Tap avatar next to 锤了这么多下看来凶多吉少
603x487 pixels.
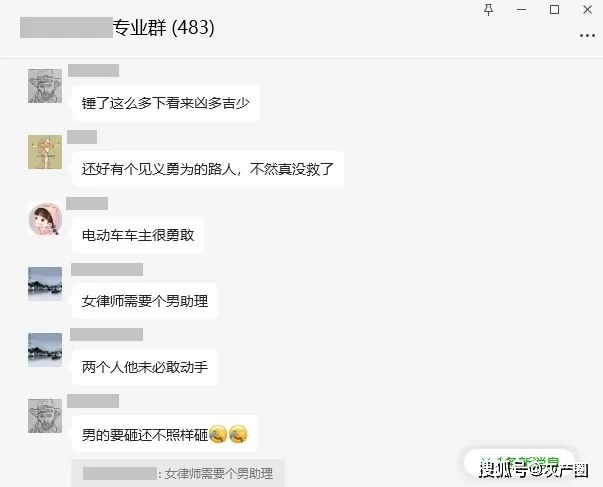tap(45, 86)
